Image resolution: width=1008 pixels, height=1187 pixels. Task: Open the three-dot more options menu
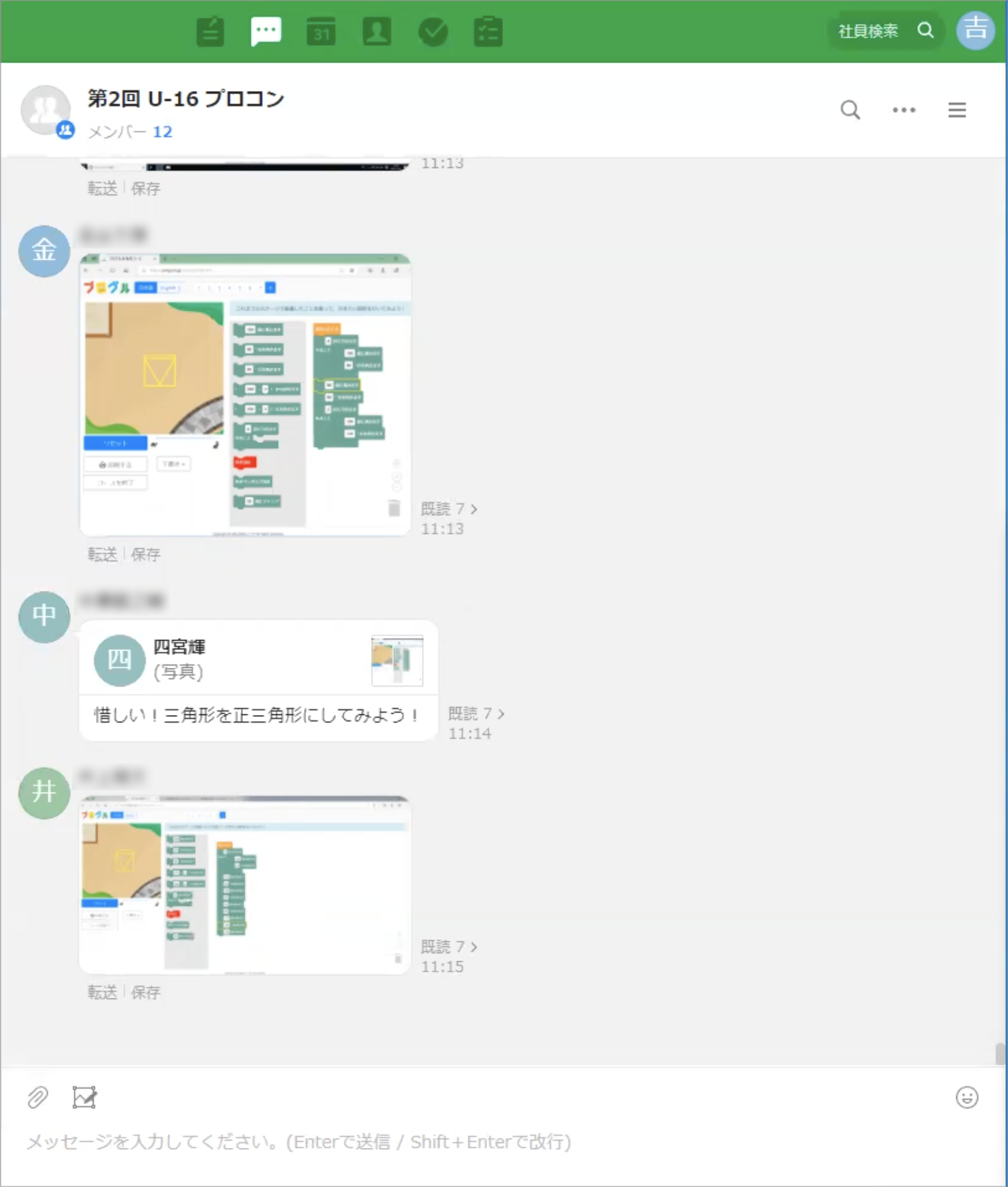(x=904, y=110)
